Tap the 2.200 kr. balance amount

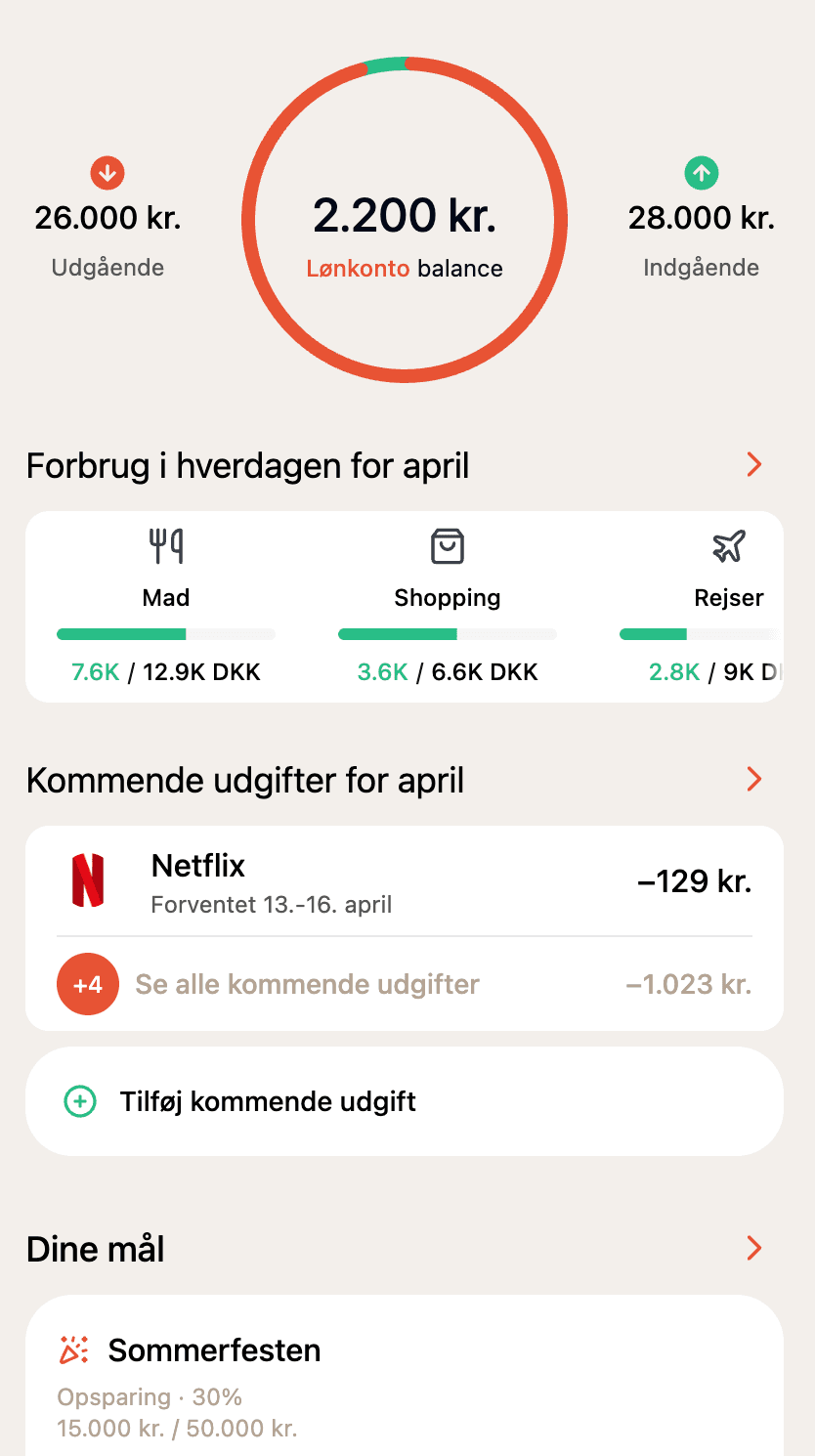pyautogui.click(x=404, y=214)
